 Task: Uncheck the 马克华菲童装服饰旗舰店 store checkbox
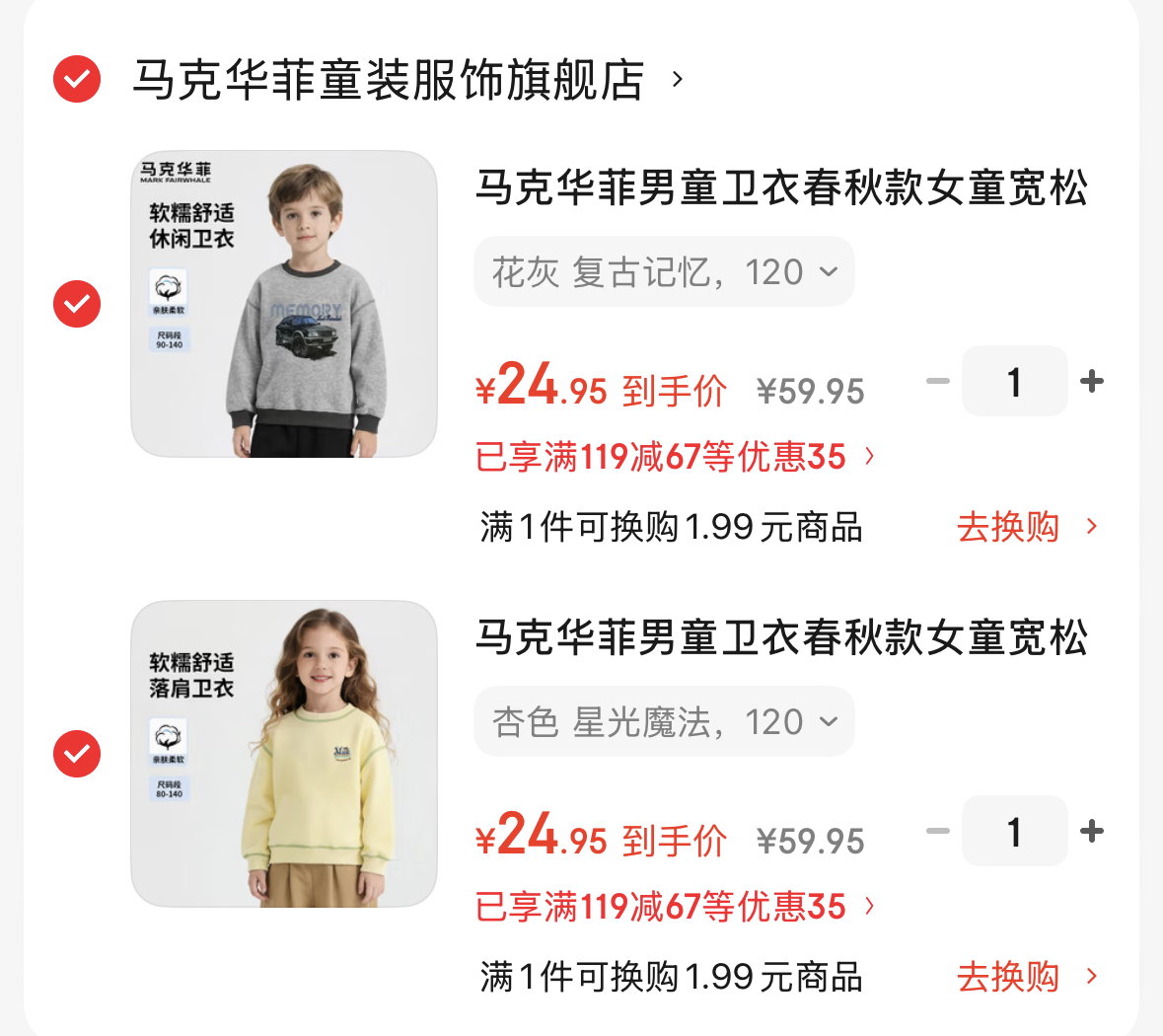coord(77,79)
